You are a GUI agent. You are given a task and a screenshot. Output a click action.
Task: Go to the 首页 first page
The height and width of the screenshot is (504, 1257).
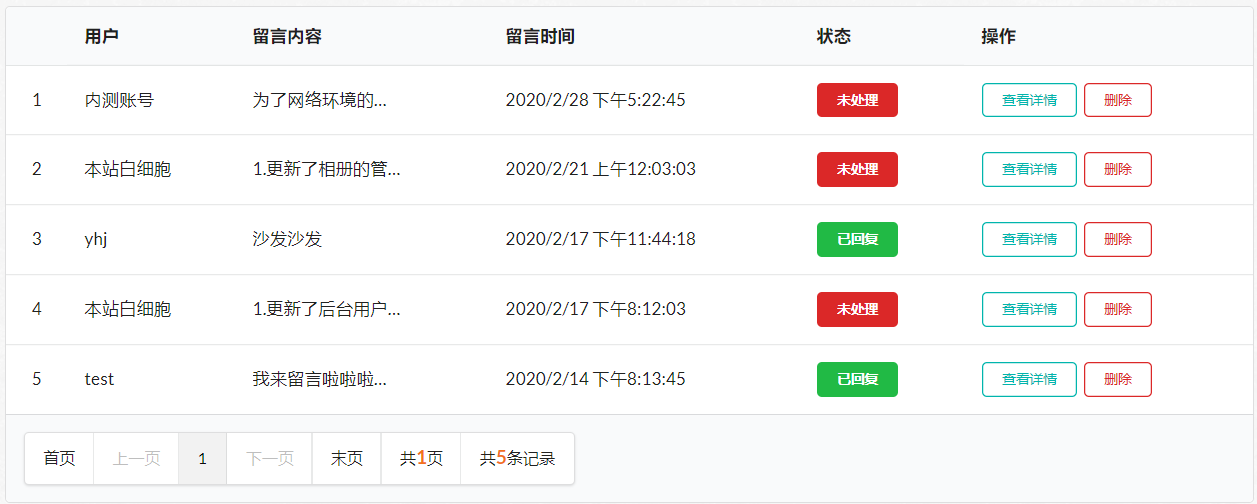point(59,459)
